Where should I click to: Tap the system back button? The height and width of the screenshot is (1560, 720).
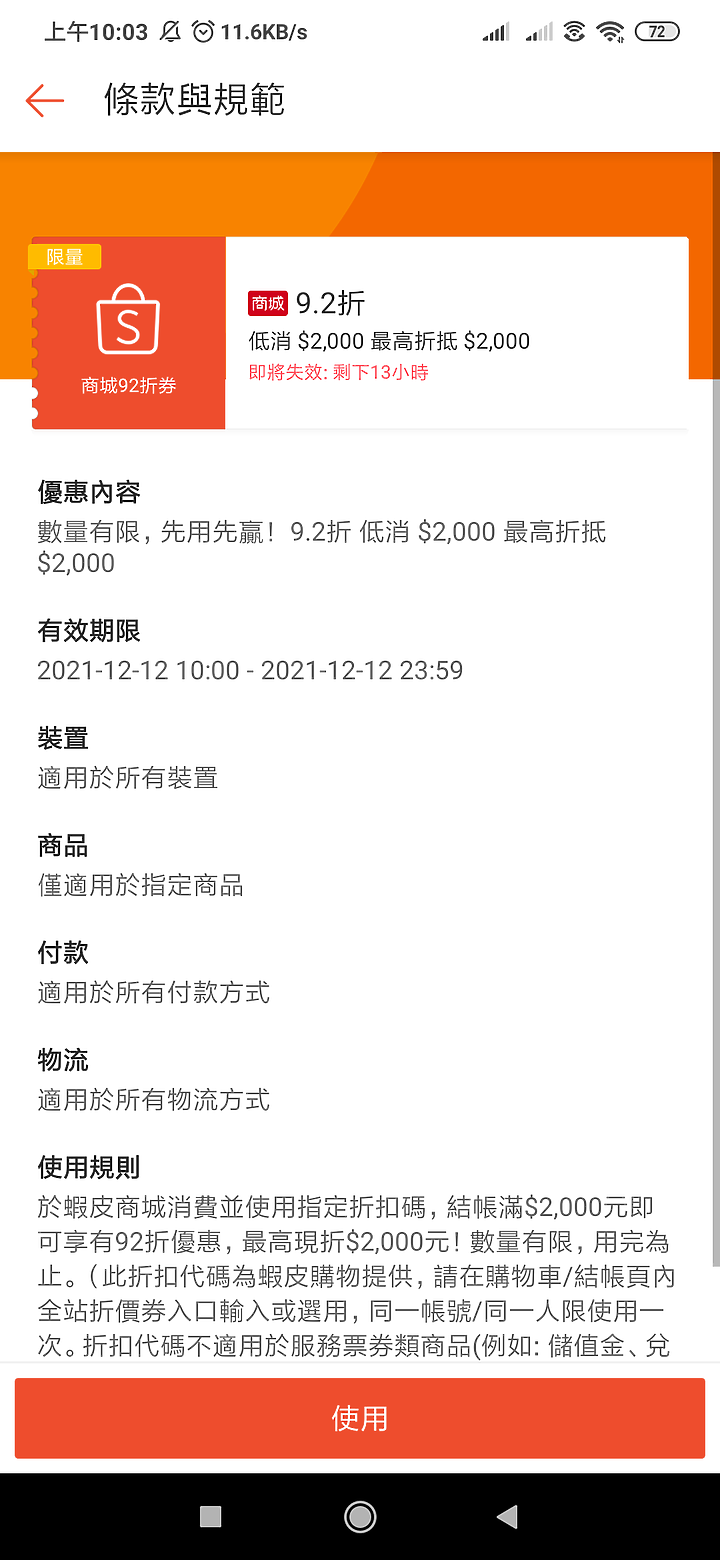(508, 1517)
